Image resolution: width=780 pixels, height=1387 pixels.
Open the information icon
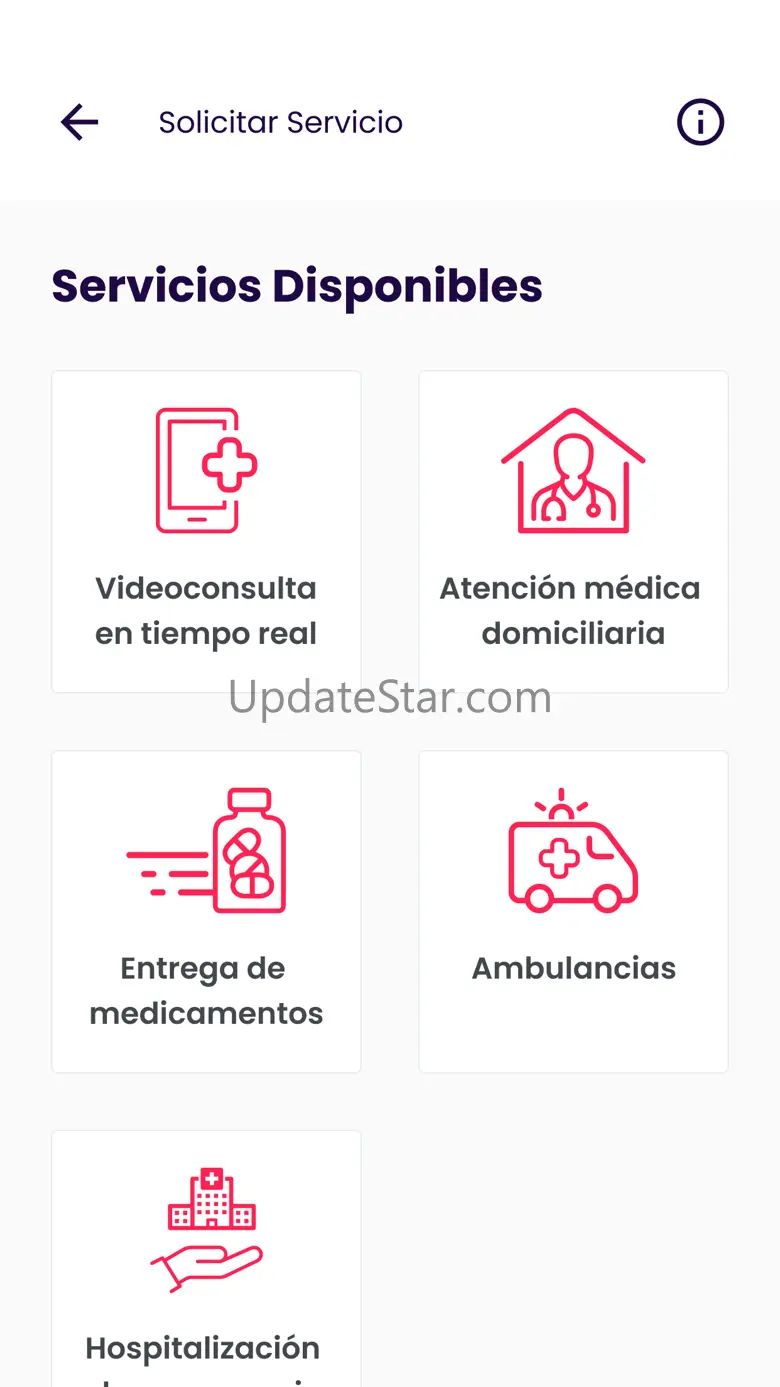click(x=700, y=123)
